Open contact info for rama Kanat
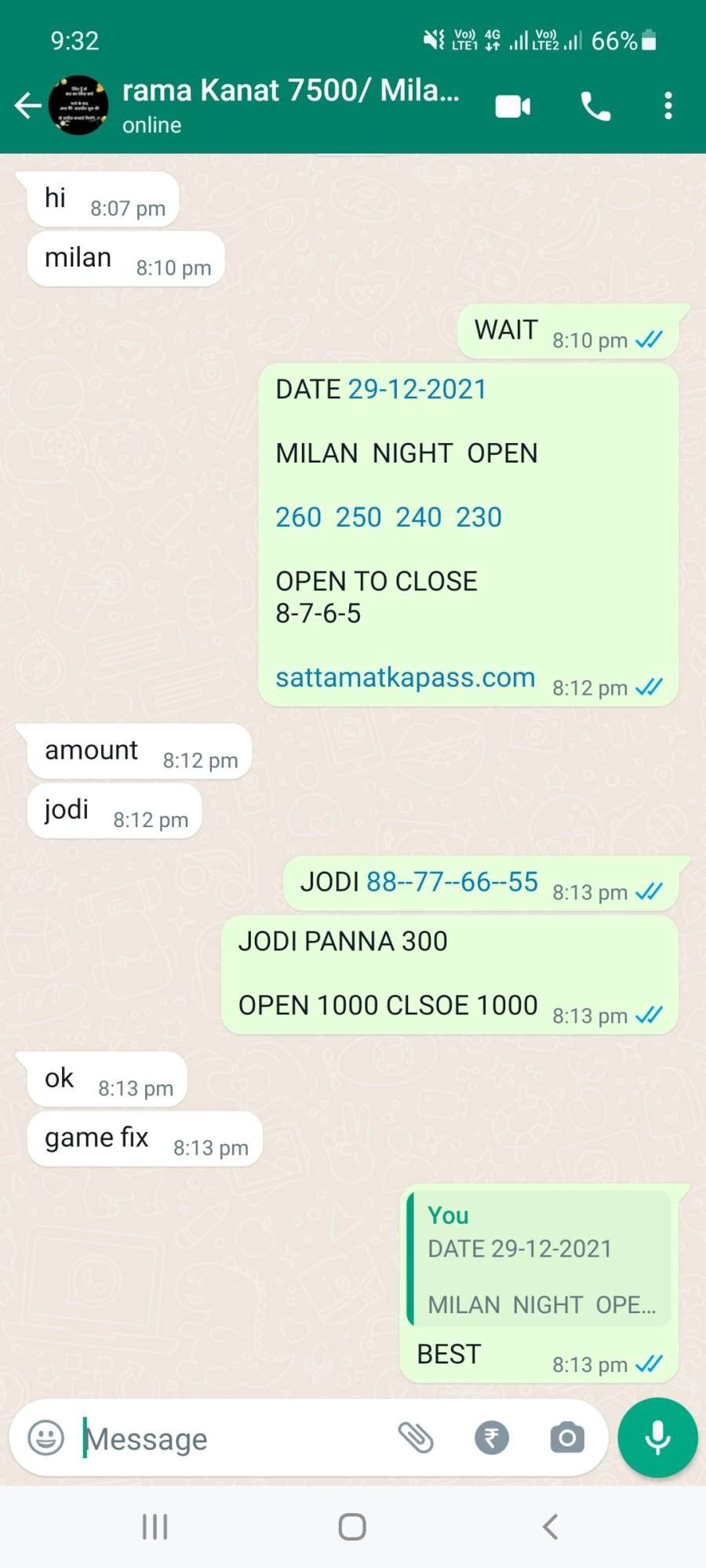The image size is (706, 1568). pos(290,105)
